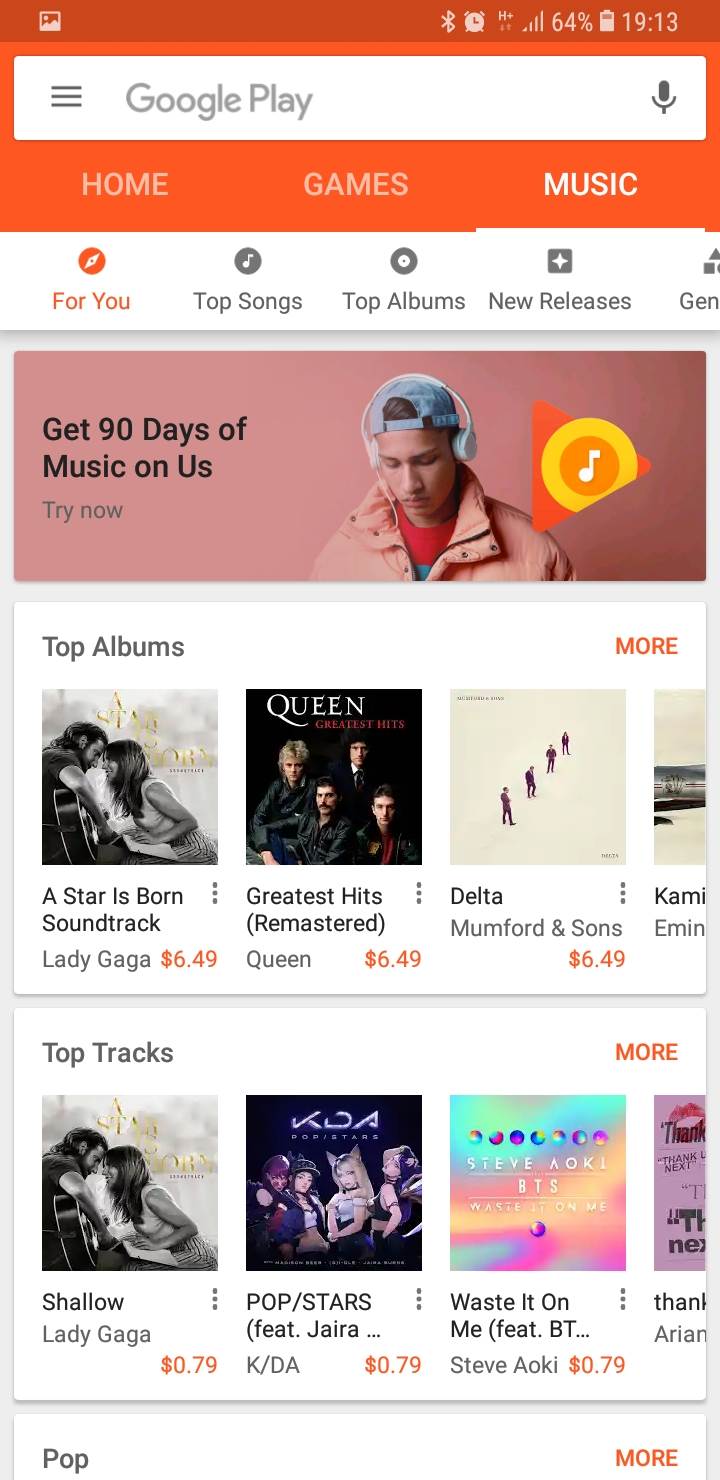Open the Shallow track by Lady Gaga
Image resolution: width=720 pixels, height=1480 pixels.
(x=130, y=1183)
